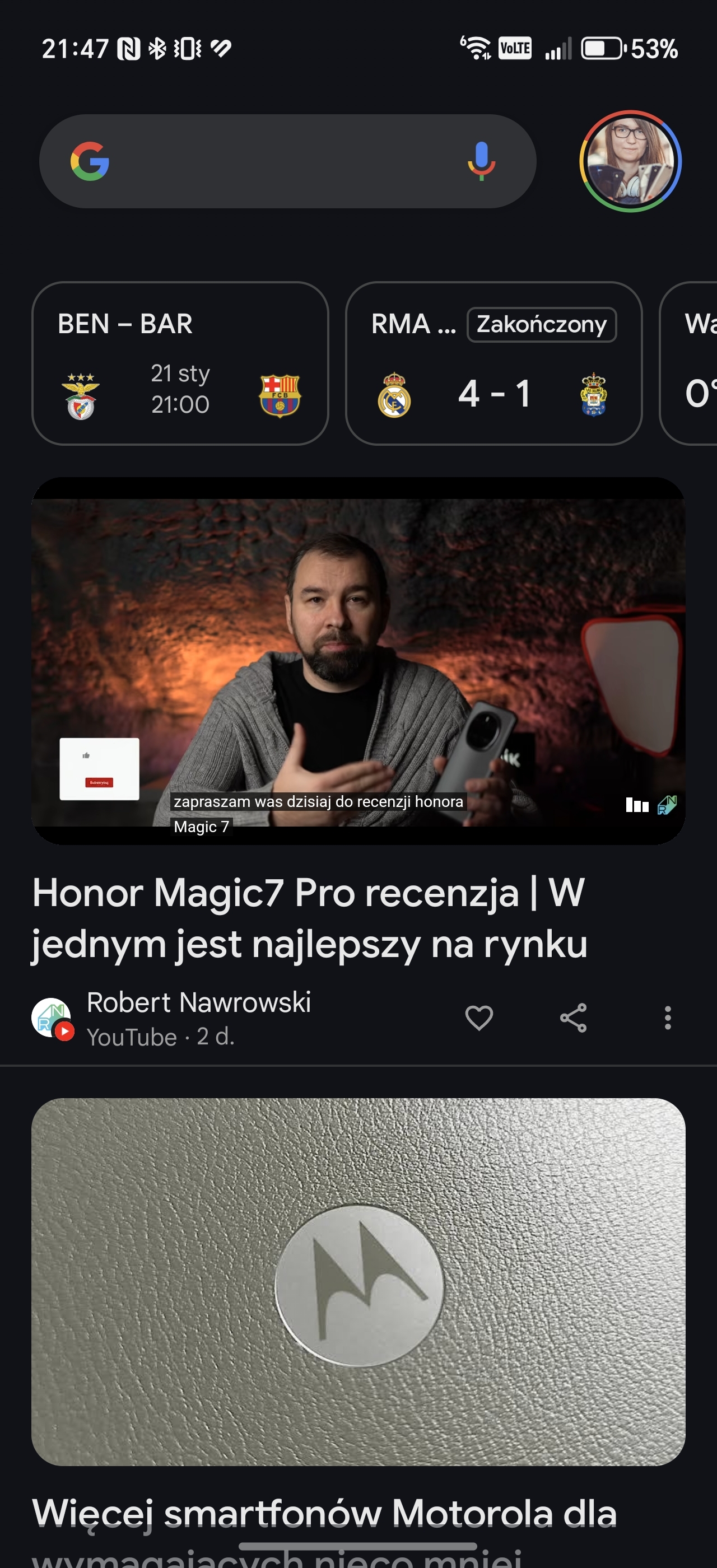Open overflow menu for Robert Nawrowski video
Screen dimensions: 717x1568
(668, 1018)
